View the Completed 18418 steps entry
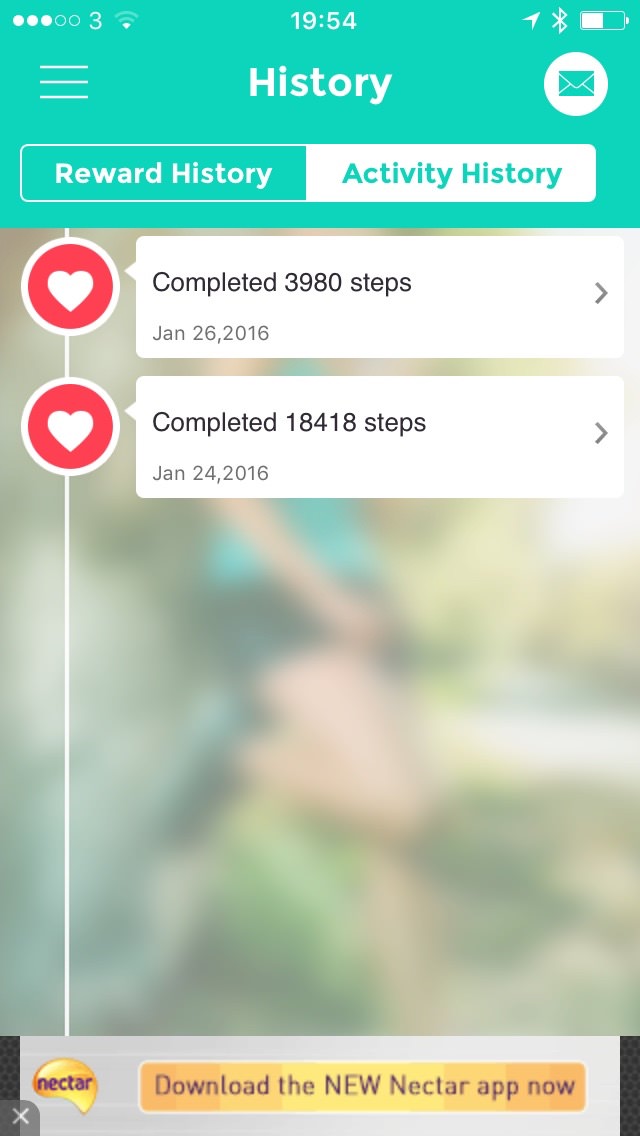The width and height of the screenshot is (640, 1136). [380, 437]
